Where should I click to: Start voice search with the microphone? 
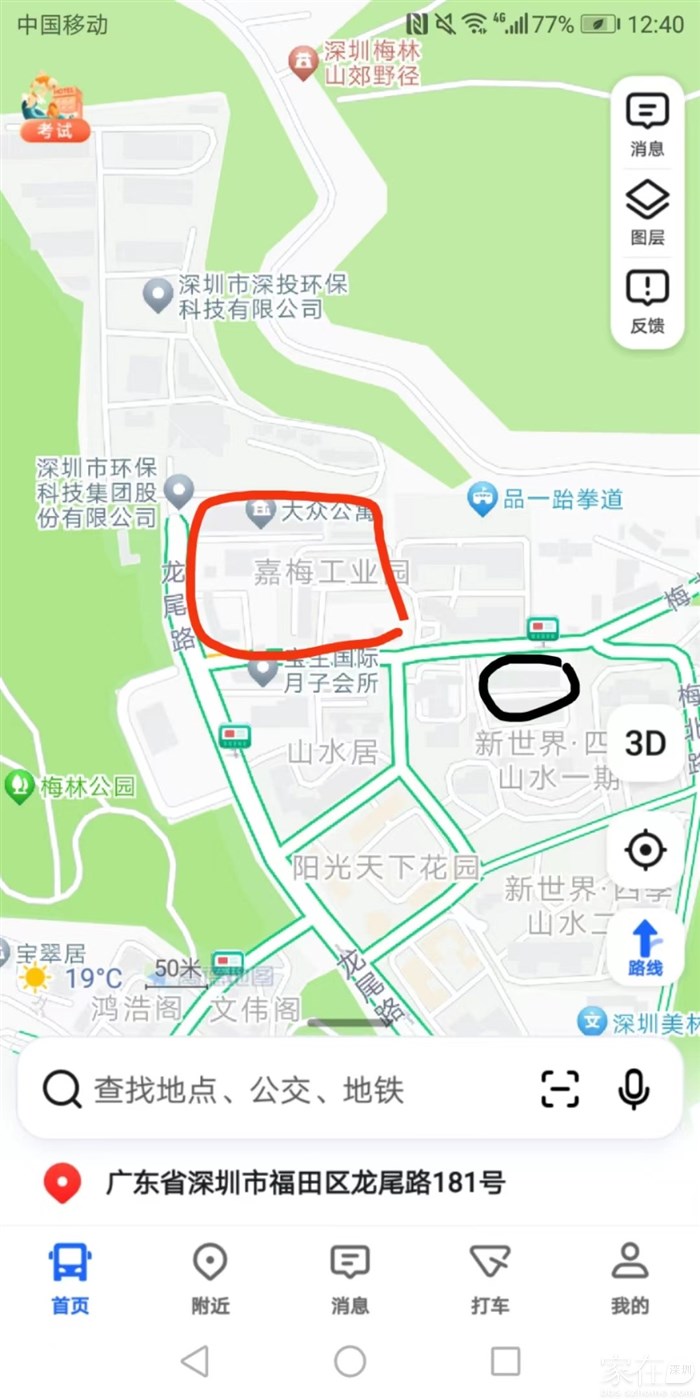click(633, 1089)
